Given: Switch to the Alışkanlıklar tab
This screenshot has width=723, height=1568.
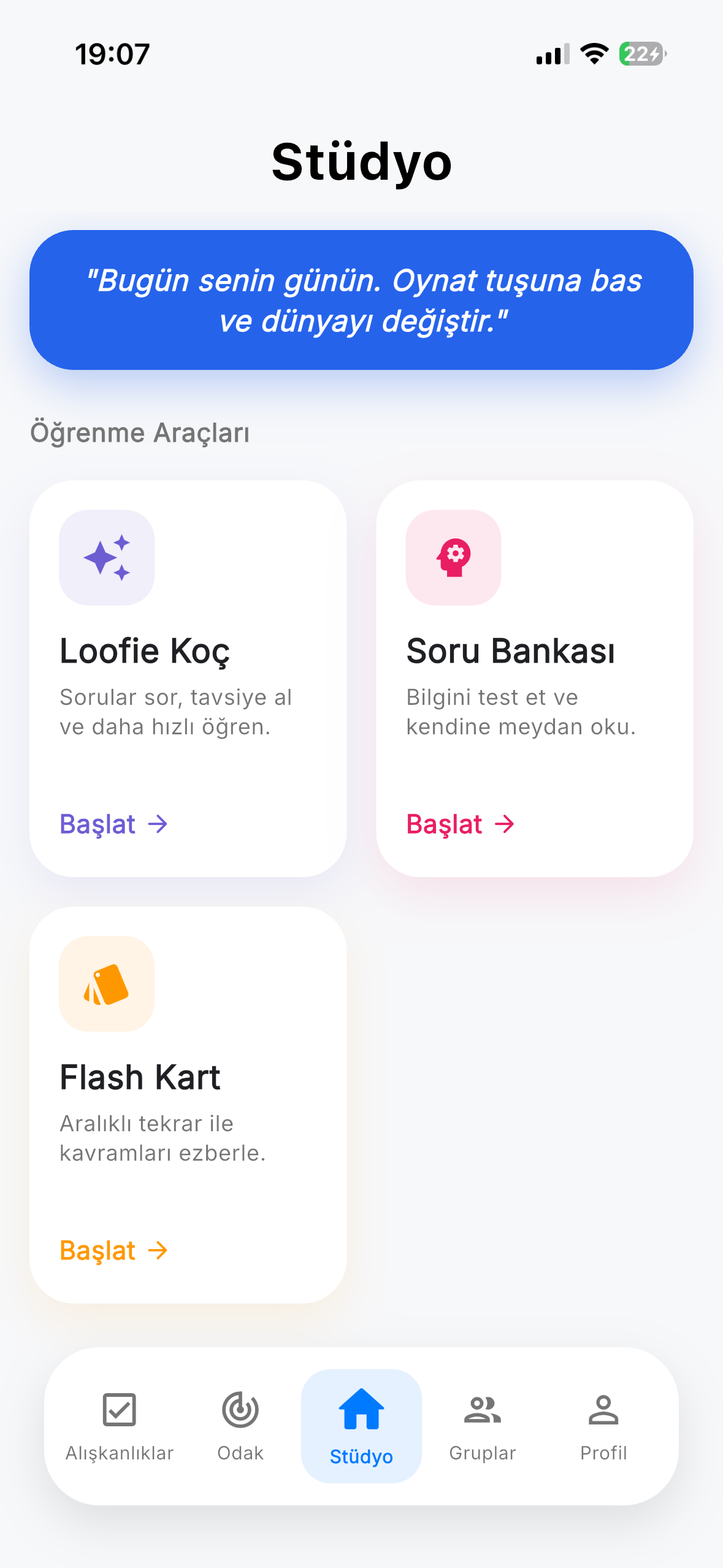Looking at the screenshot, I should (120, 1425).
